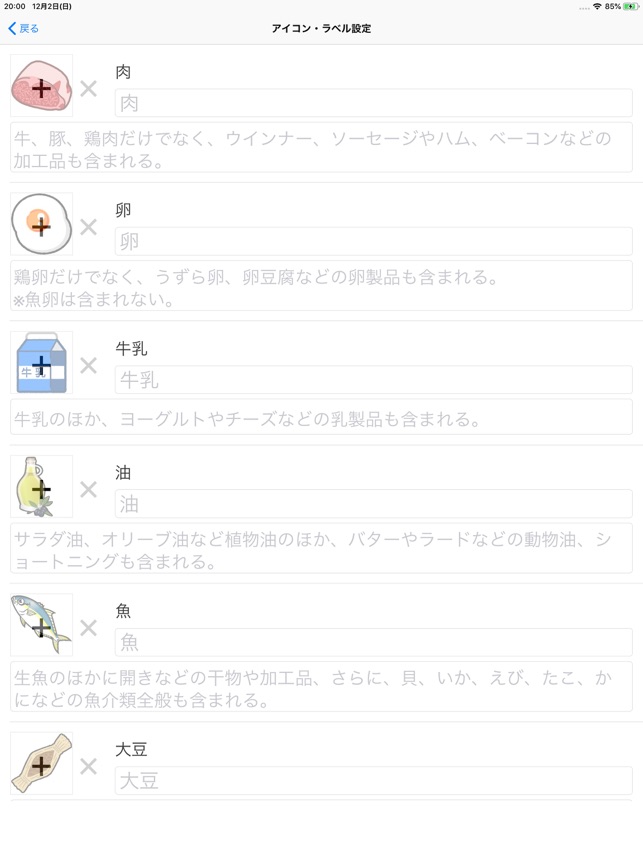Change the milk (牛乳) carton icon

click(x=42, y=362)
